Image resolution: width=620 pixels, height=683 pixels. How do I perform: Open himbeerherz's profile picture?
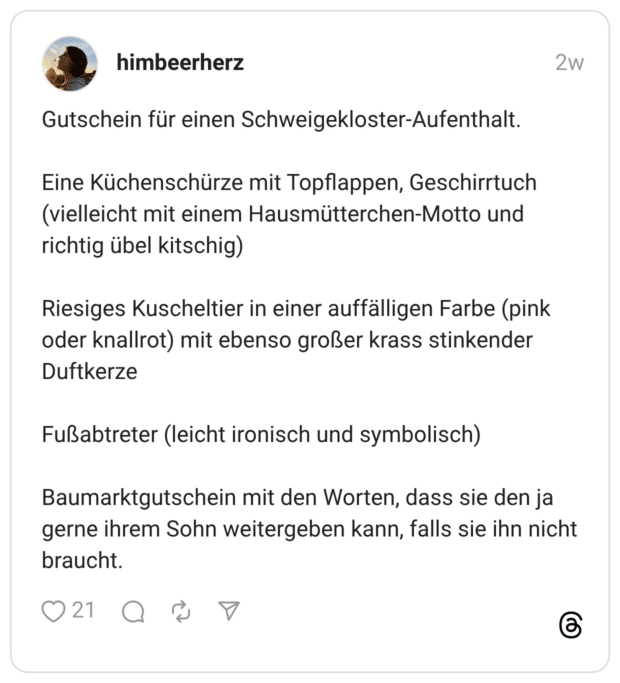pos(70,63)
